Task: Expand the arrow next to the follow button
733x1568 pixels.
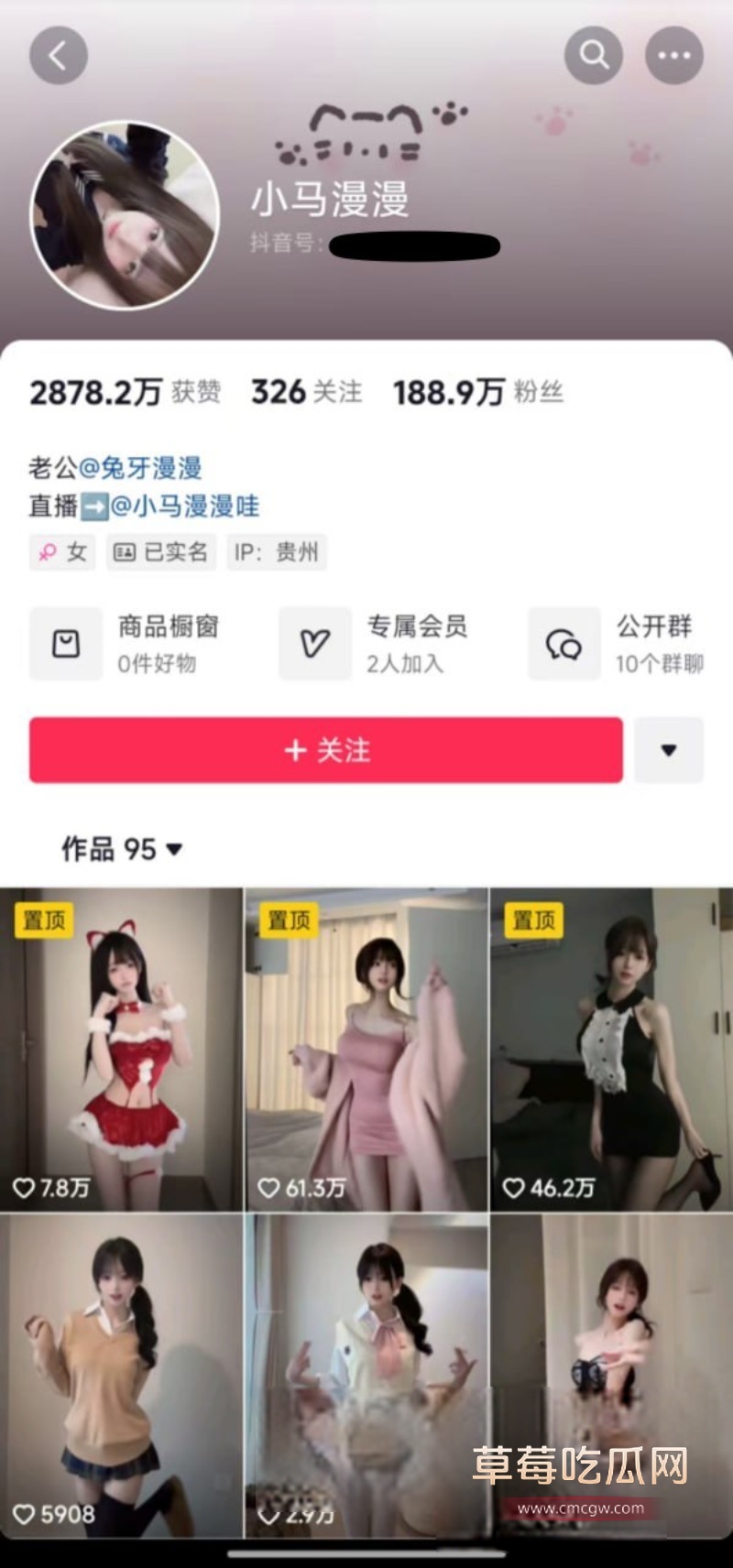Action: [669, 750]
